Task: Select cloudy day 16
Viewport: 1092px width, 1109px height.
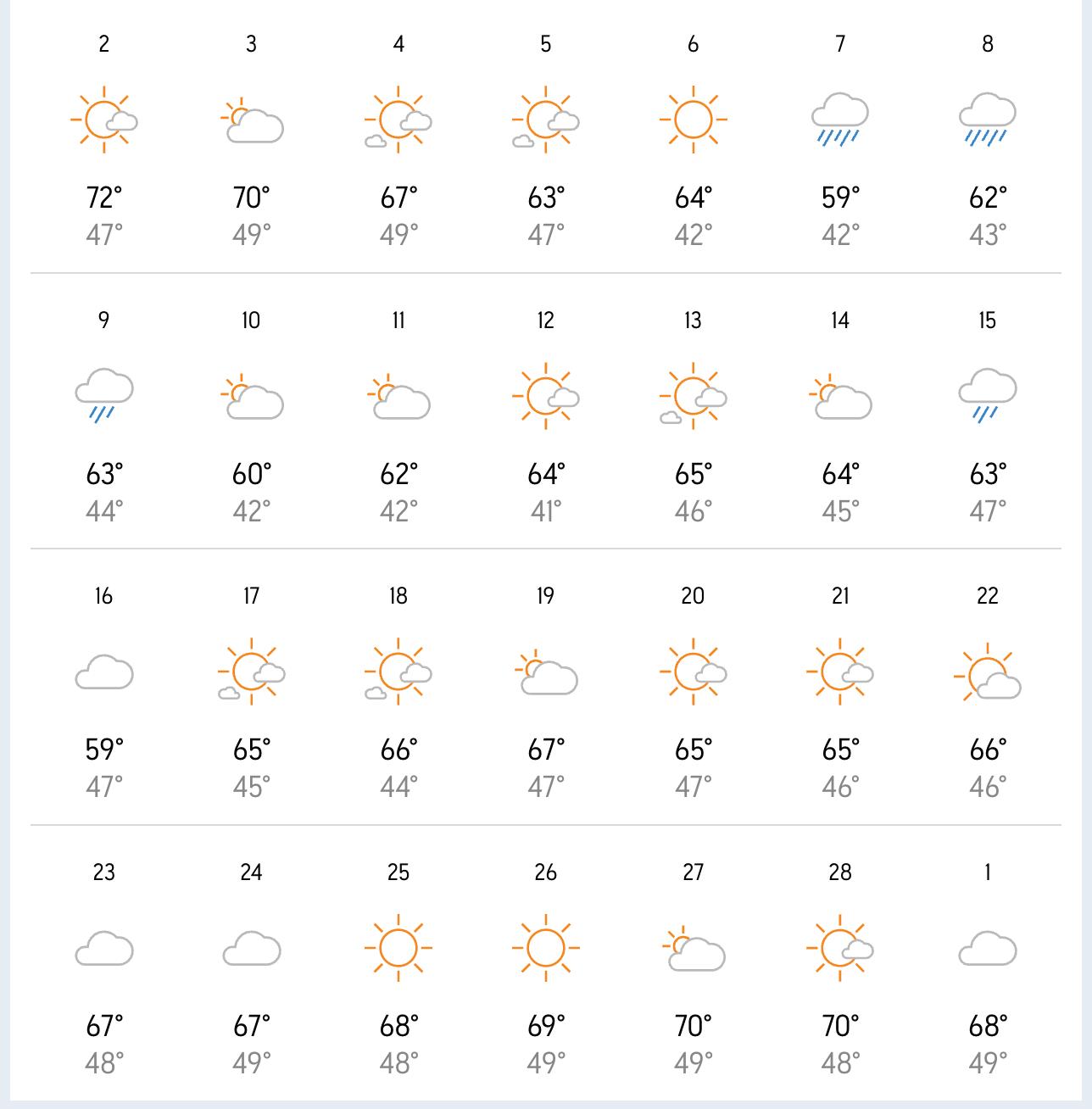Action: tap(104, 672)
